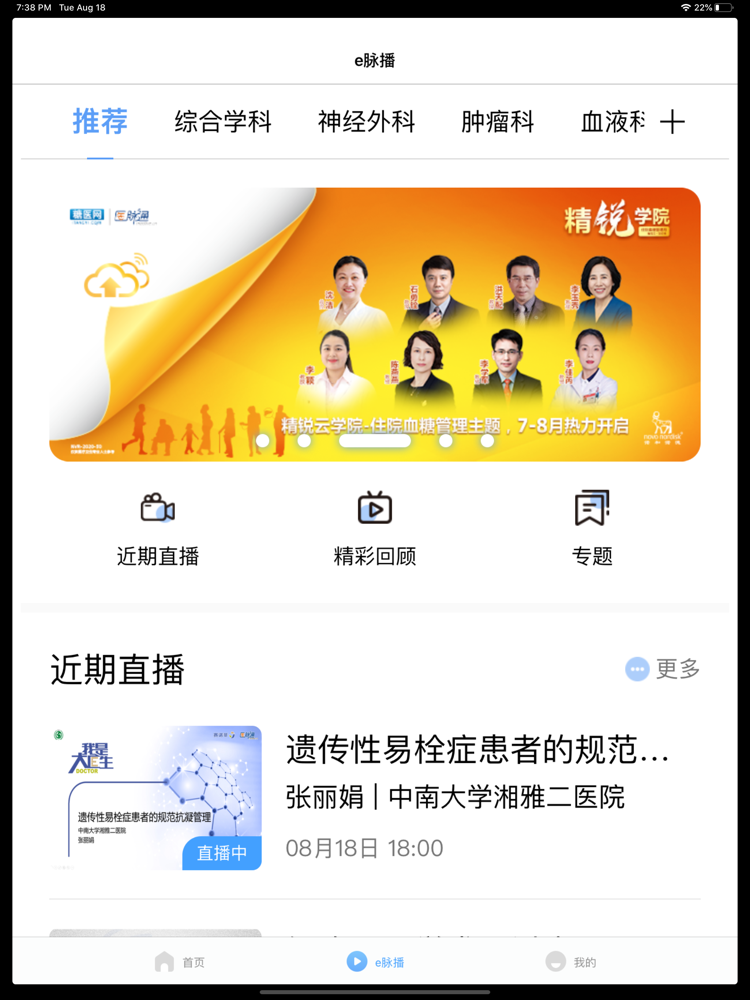Toggle the active carousel indicator dot
Image resolution: width=750 pixels, height=1000 pixels.
[374, 440]
